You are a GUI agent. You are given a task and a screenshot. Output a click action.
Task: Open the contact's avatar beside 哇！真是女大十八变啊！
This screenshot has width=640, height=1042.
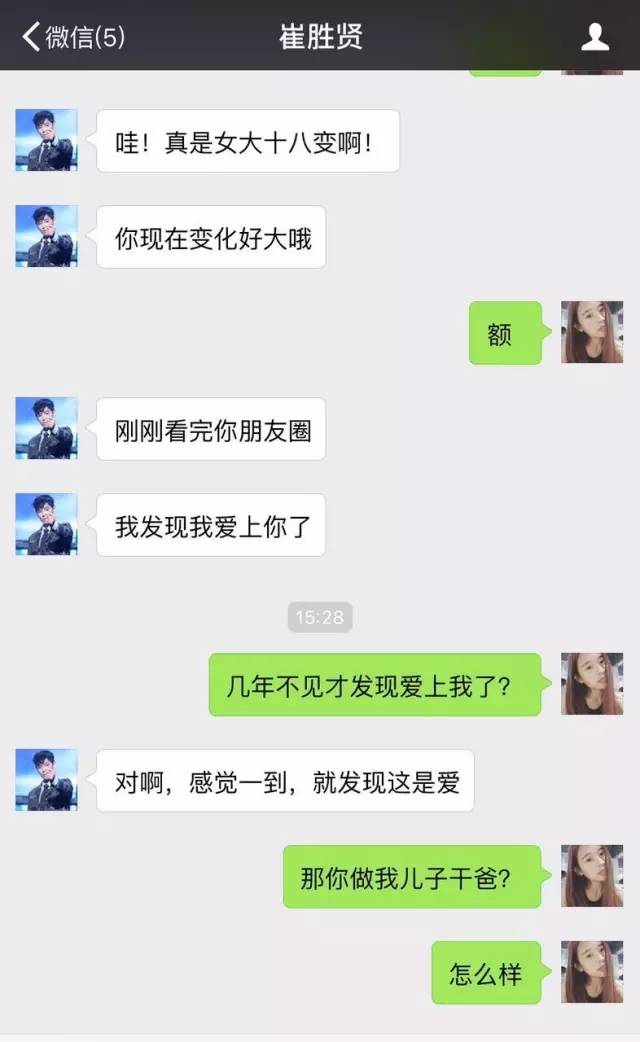tap(46, 140)
